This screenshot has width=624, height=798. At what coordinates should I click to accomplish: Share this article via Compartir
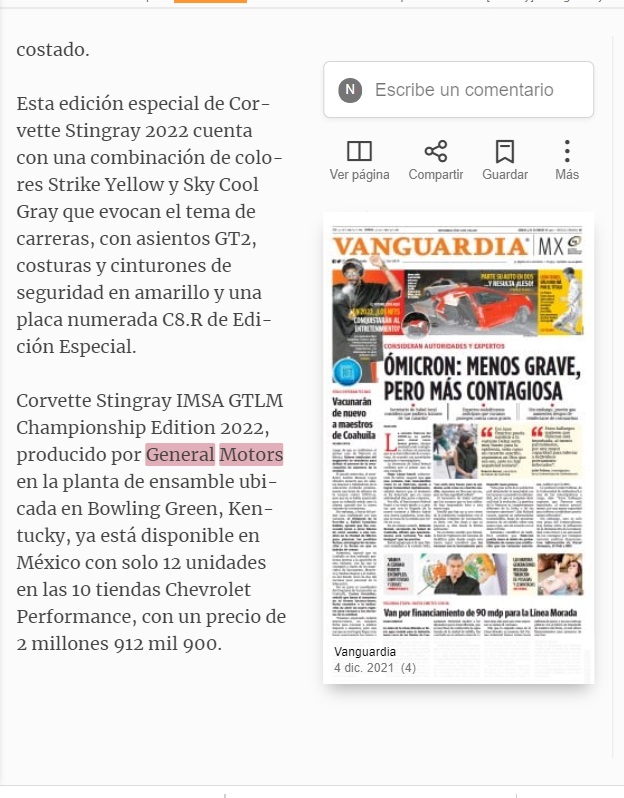coord(436,160)
